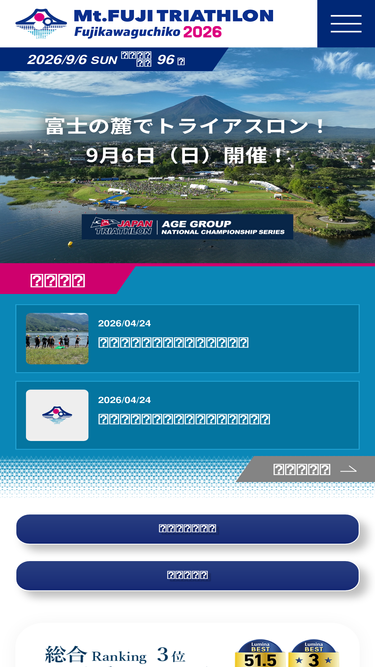Open the Mt.FUJI TRIATHLON home logo
375x667 pixels.
tap(145, 23)
